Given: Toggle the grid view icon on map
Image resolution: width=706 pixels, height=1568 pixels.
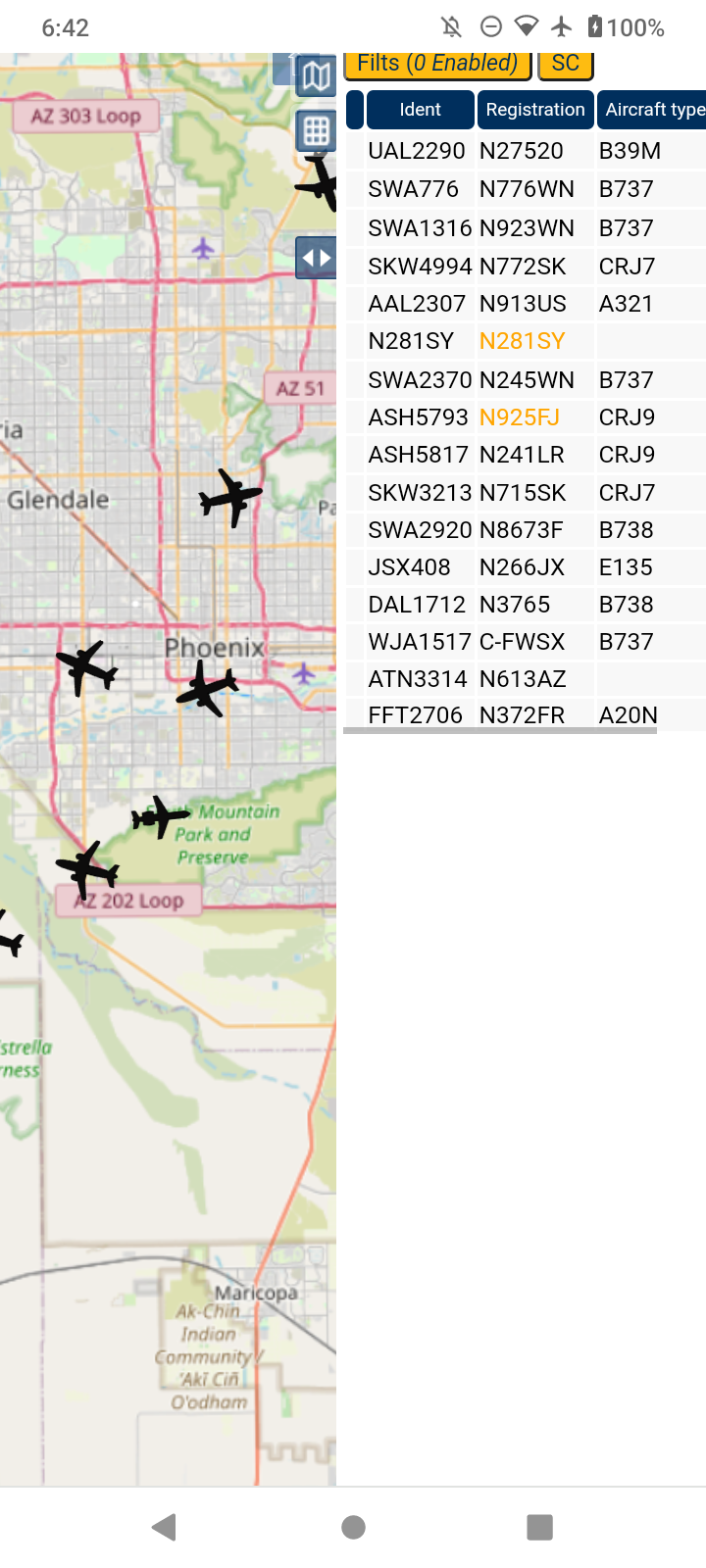Looking at the screenshot, I should pos(316,130).
